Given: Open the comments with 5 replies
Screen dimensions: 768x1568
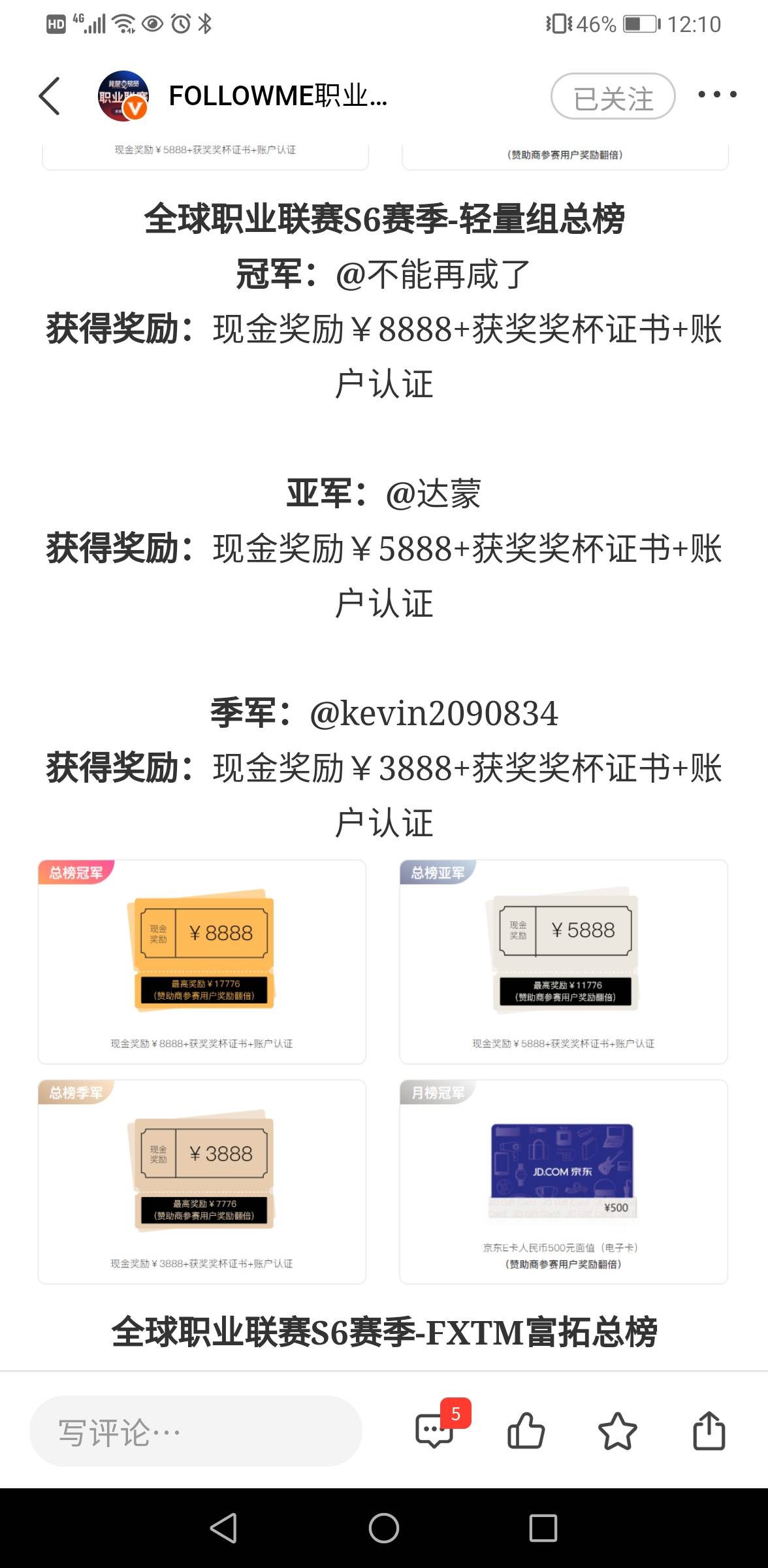Looking at the screenshot, I should (x=435, y=1431).
